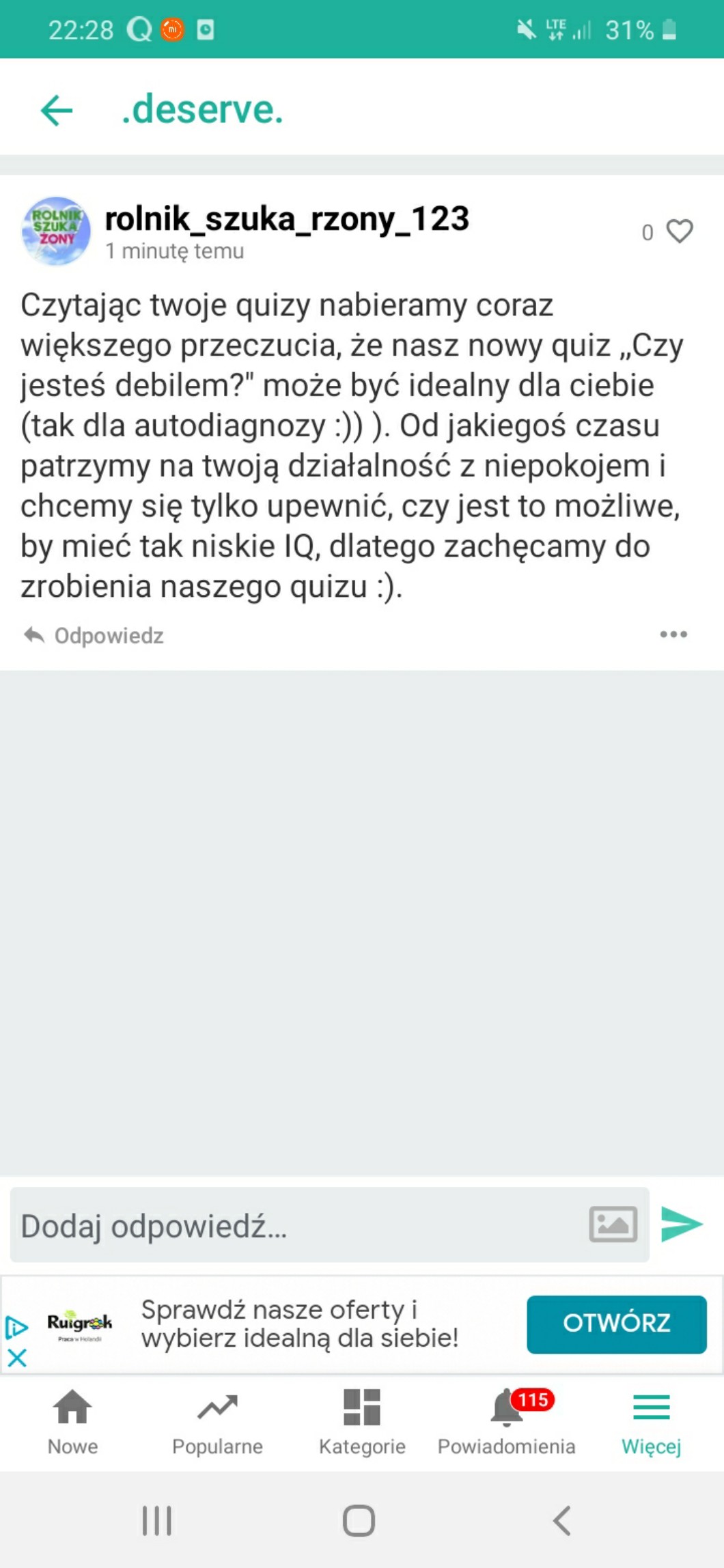Open the Ruigrok ad with OTWÓRZ
The width and height of the screenshot is (724, 1568).
616,1324
